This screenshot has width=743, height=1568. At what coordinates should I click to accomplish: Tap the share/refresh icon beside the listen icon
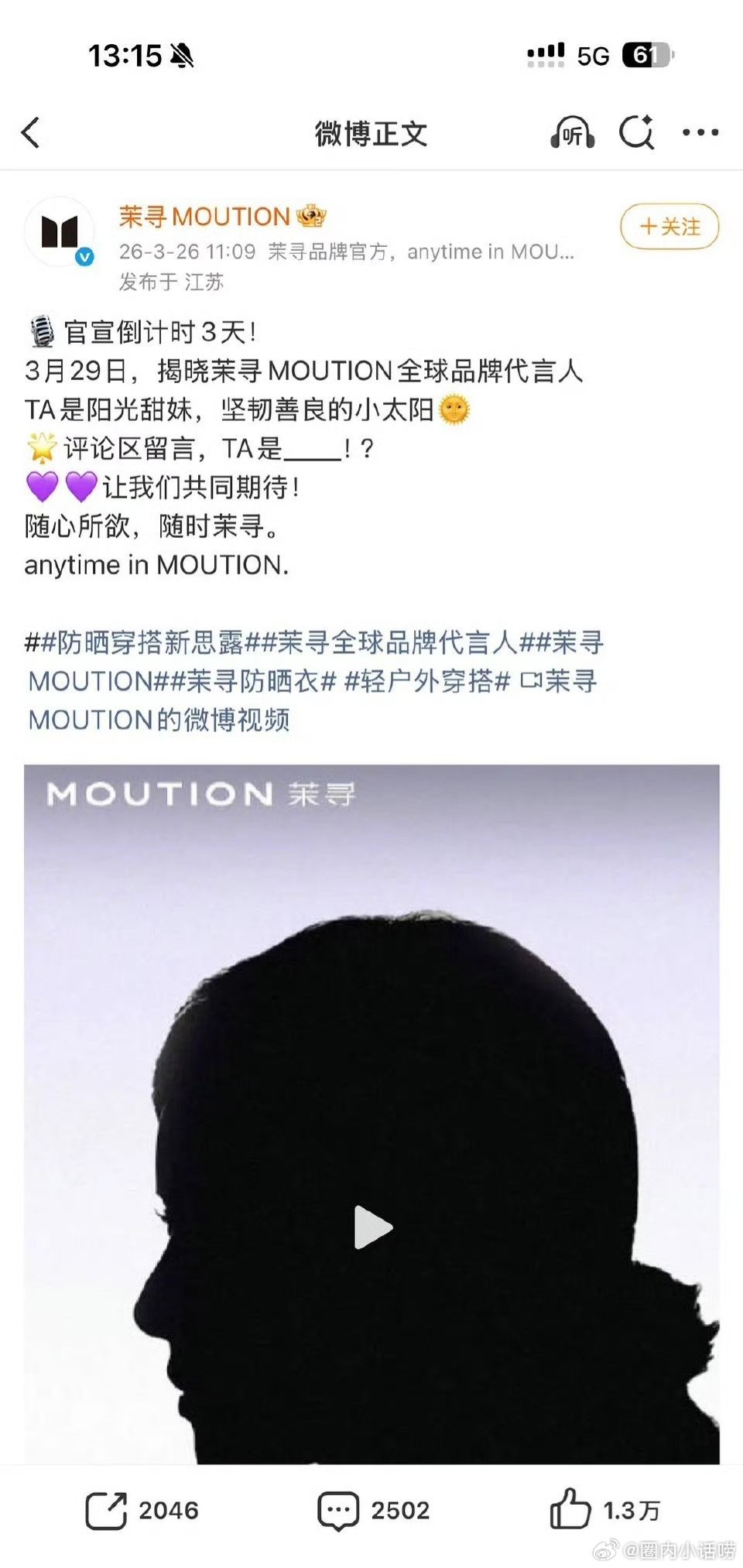(x=636, y=133)
